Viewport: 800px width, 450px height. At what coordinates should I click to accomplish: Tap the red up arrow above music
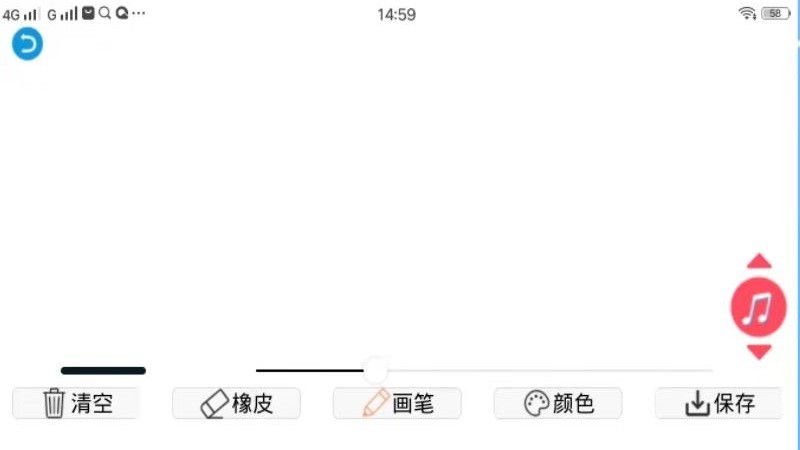click(759, 261)
